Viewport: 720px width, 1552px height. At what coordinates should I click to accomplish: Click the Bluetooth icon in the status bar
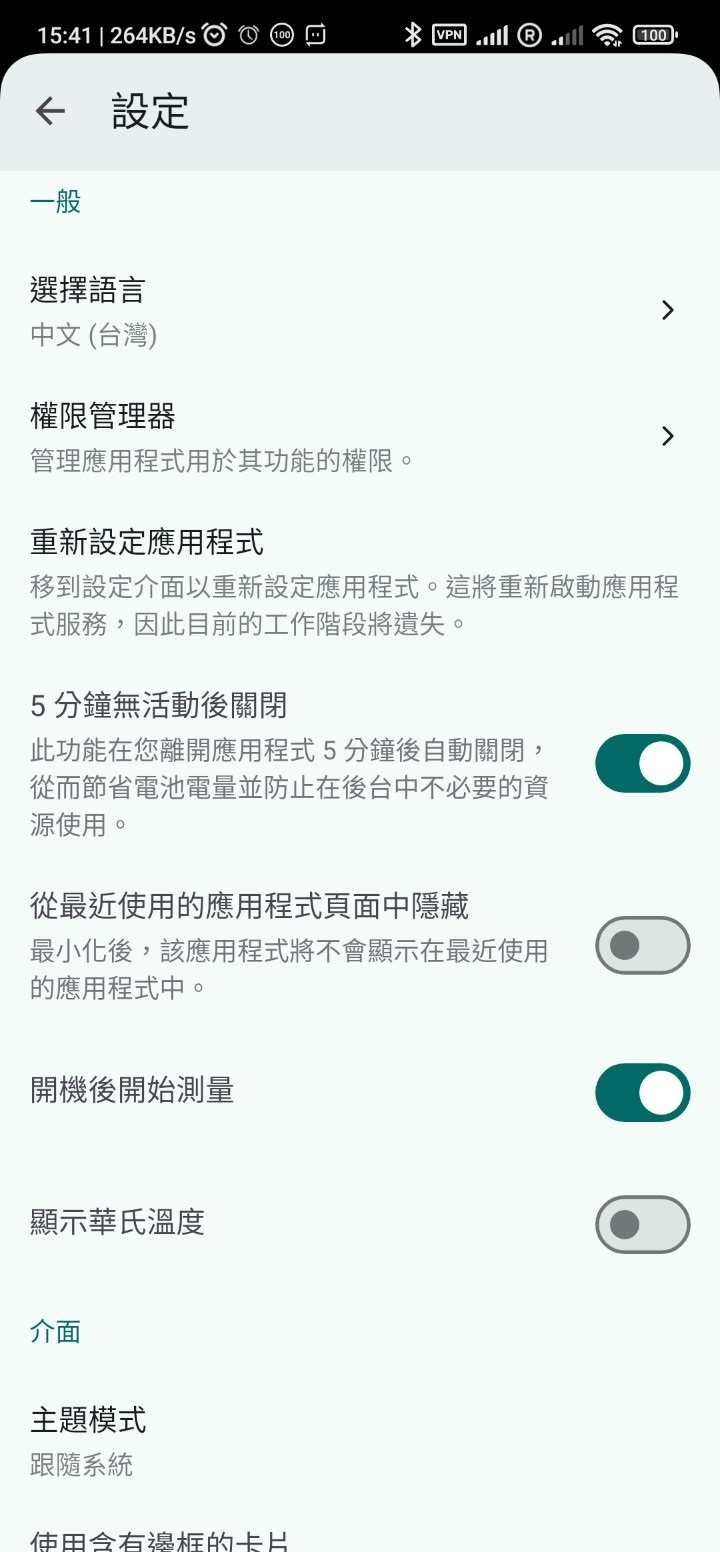(x=413, y=35)
